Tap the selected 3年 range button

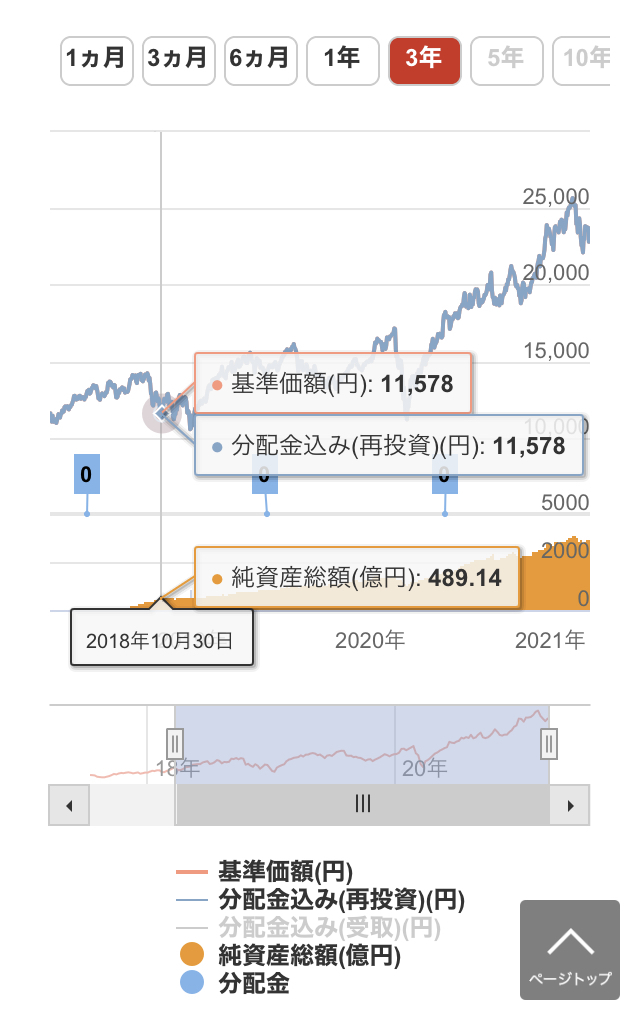click(424, 58)
